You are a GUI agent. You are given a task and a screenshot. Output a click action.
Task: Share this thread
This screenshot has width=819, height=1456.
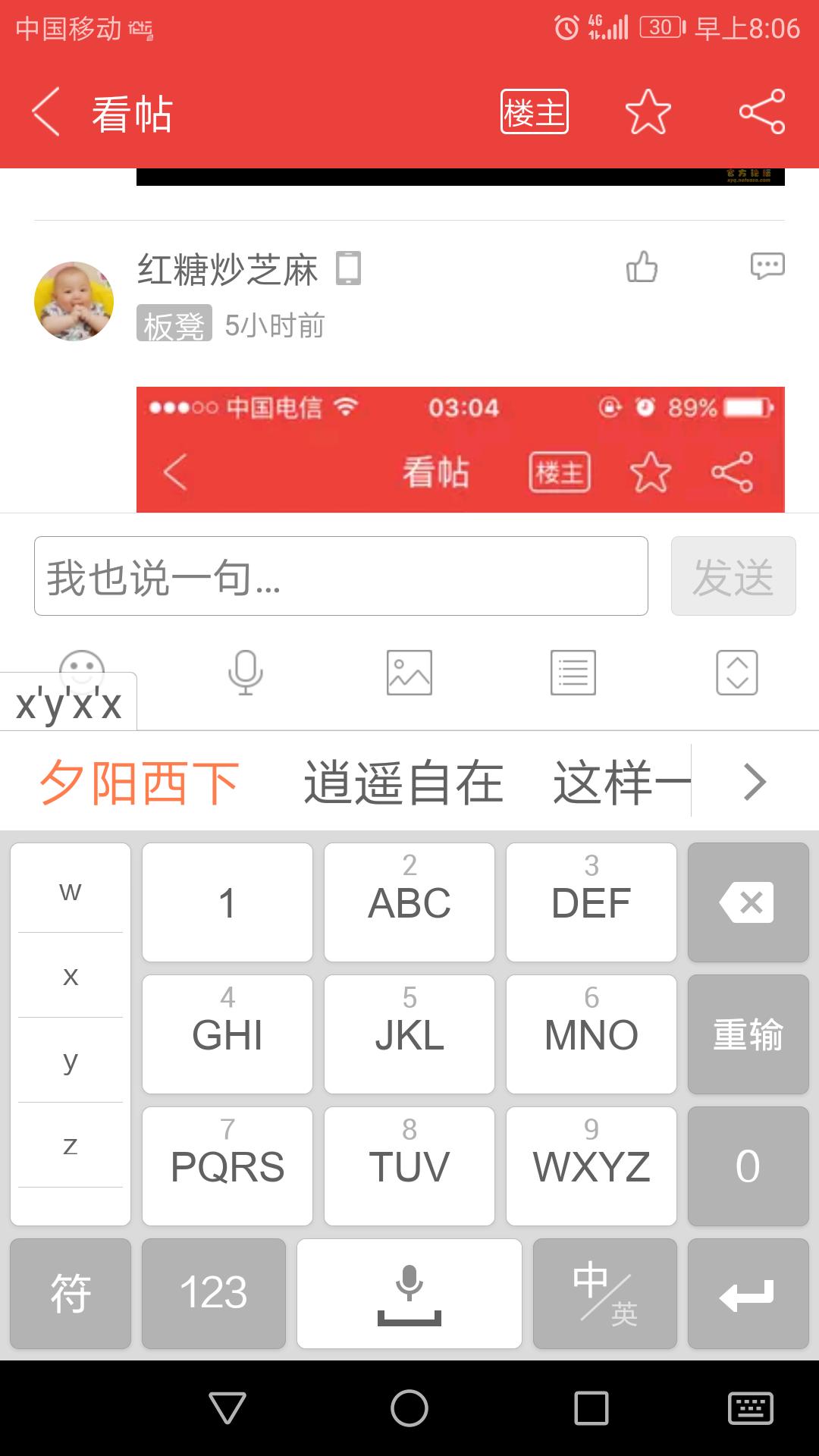pyautogui.click(x=762, y=112)
